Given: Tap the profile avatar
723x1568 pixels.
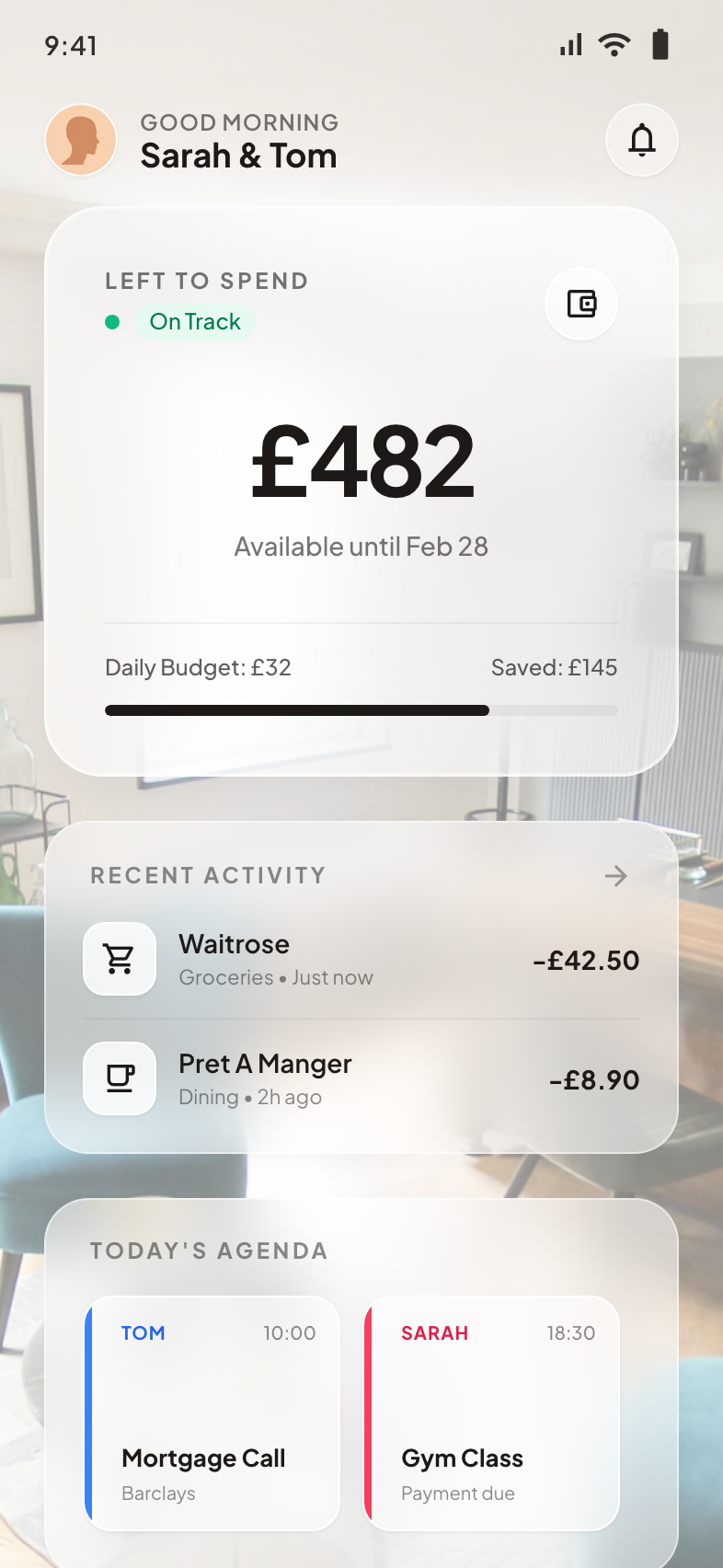Looking at the screenshot, I should point(81,140).
